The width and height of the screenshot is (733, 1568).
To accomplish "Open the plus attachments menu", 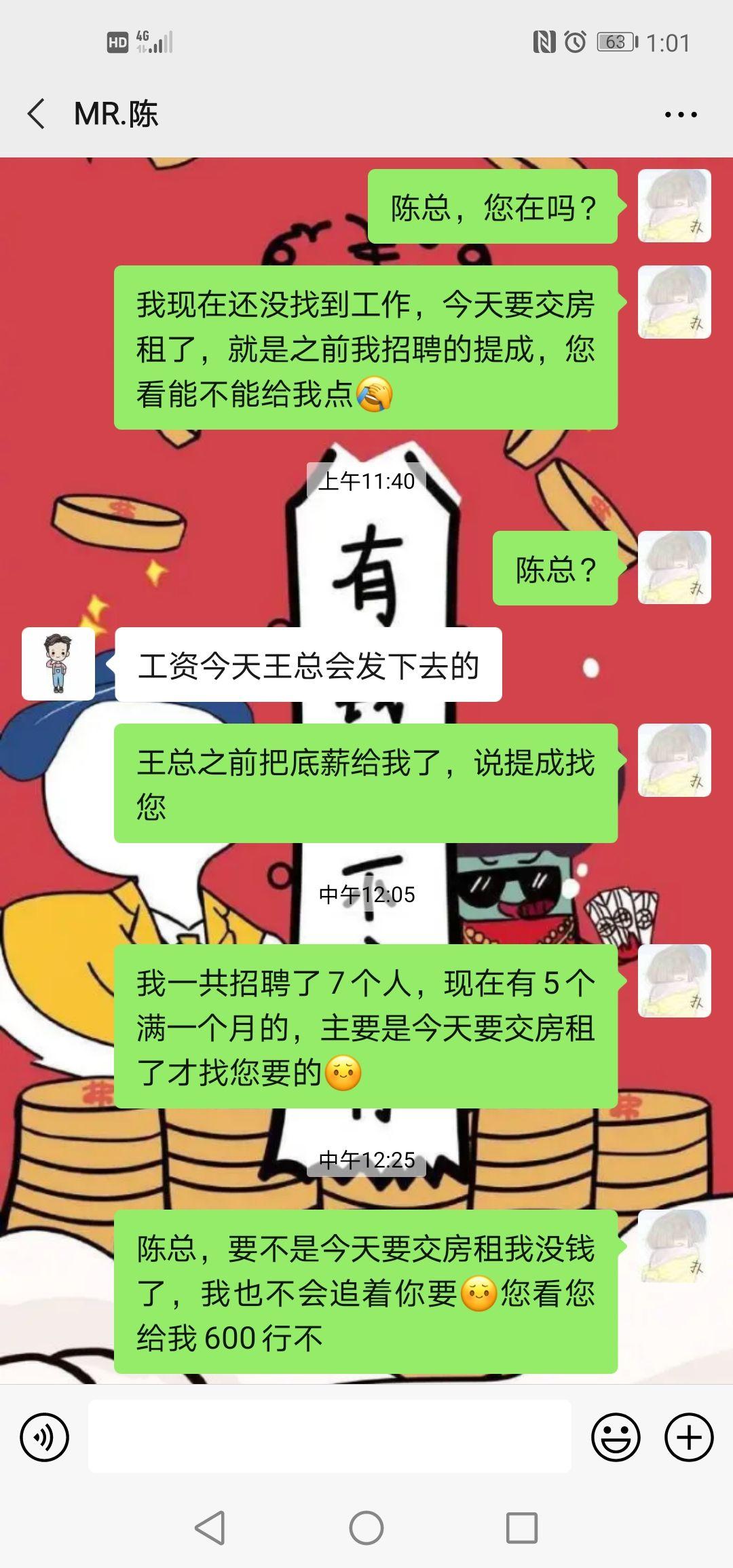I will 688,1437.
